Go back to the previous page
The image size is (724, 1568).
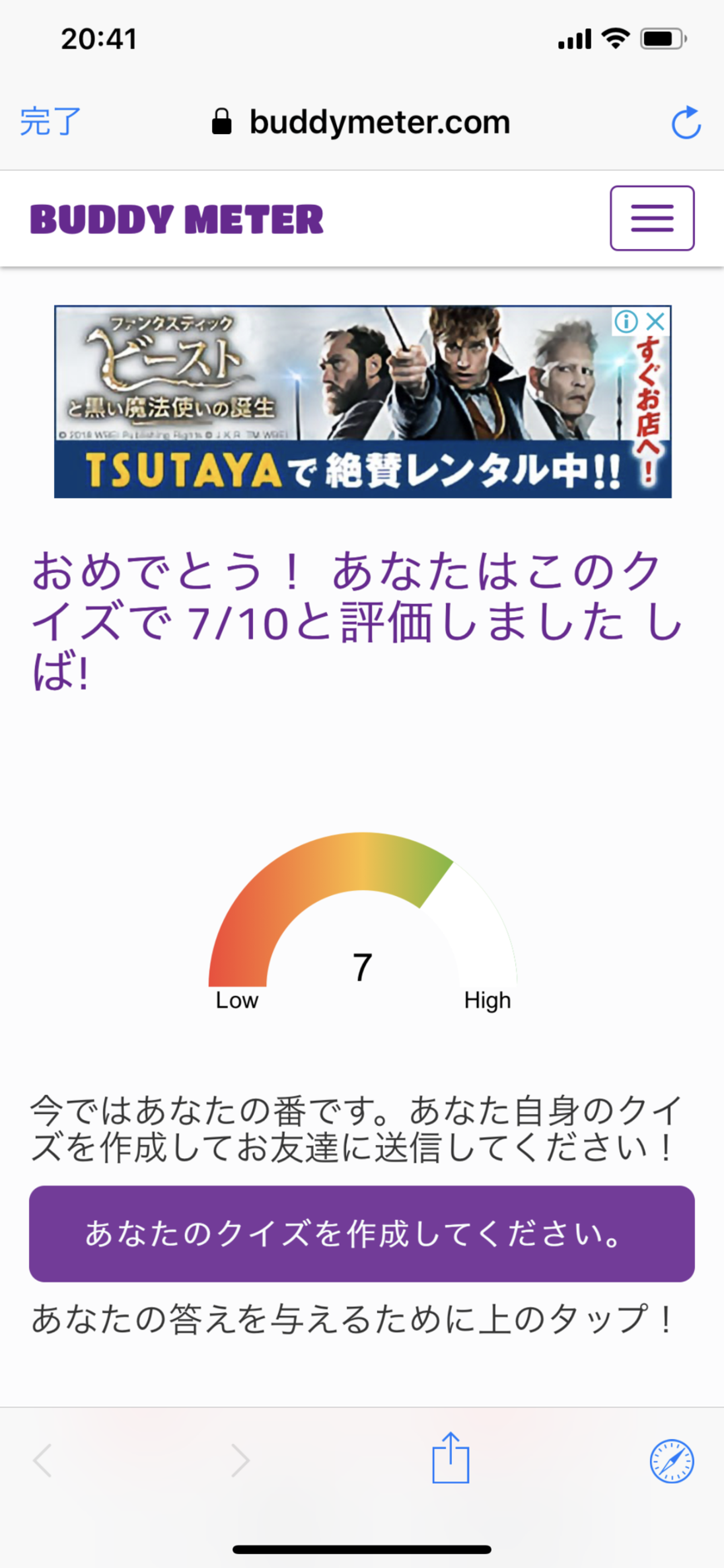pos(43,1461)
